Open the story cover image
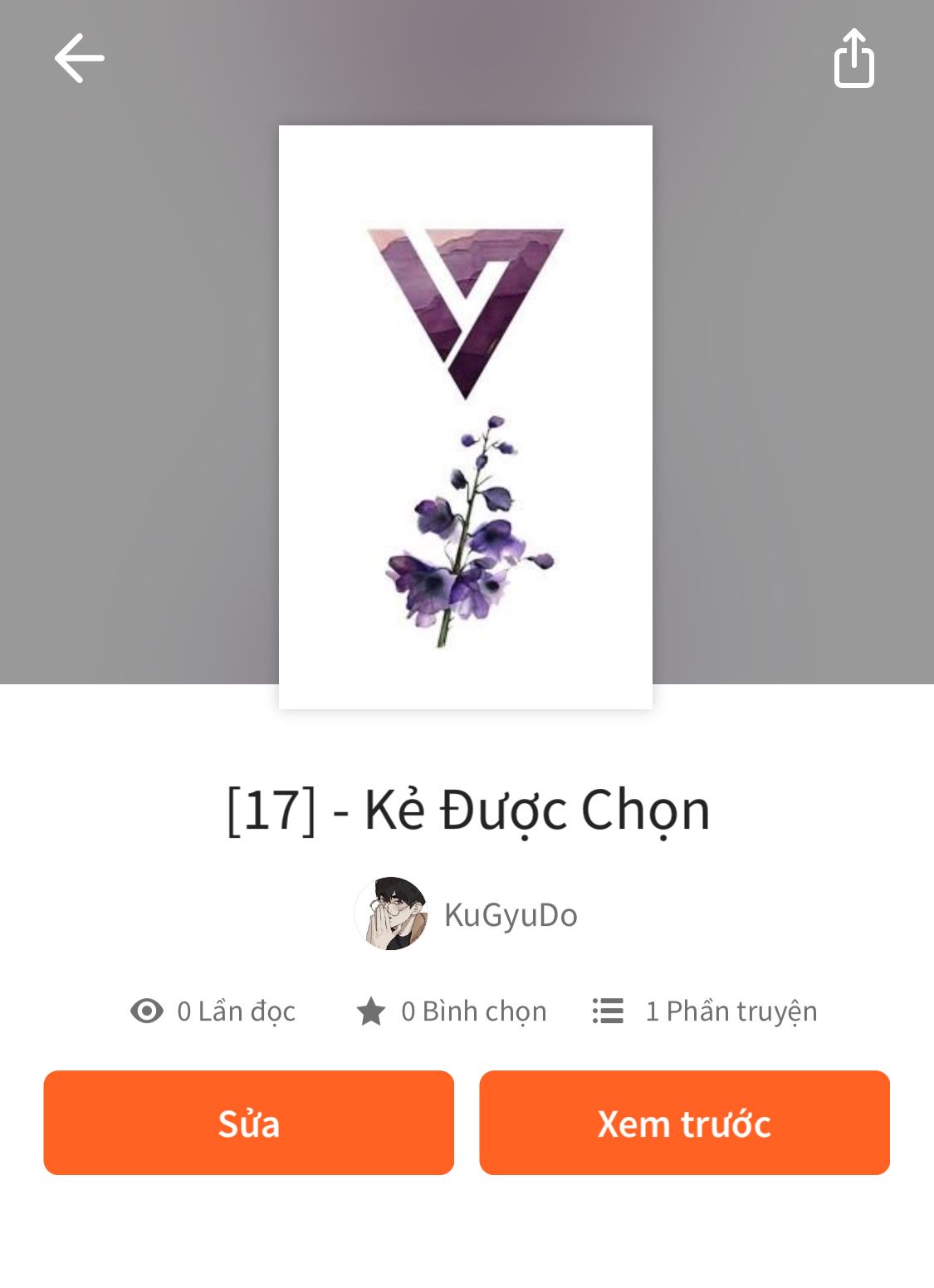Screen dimensions: 934x1288 465,417
